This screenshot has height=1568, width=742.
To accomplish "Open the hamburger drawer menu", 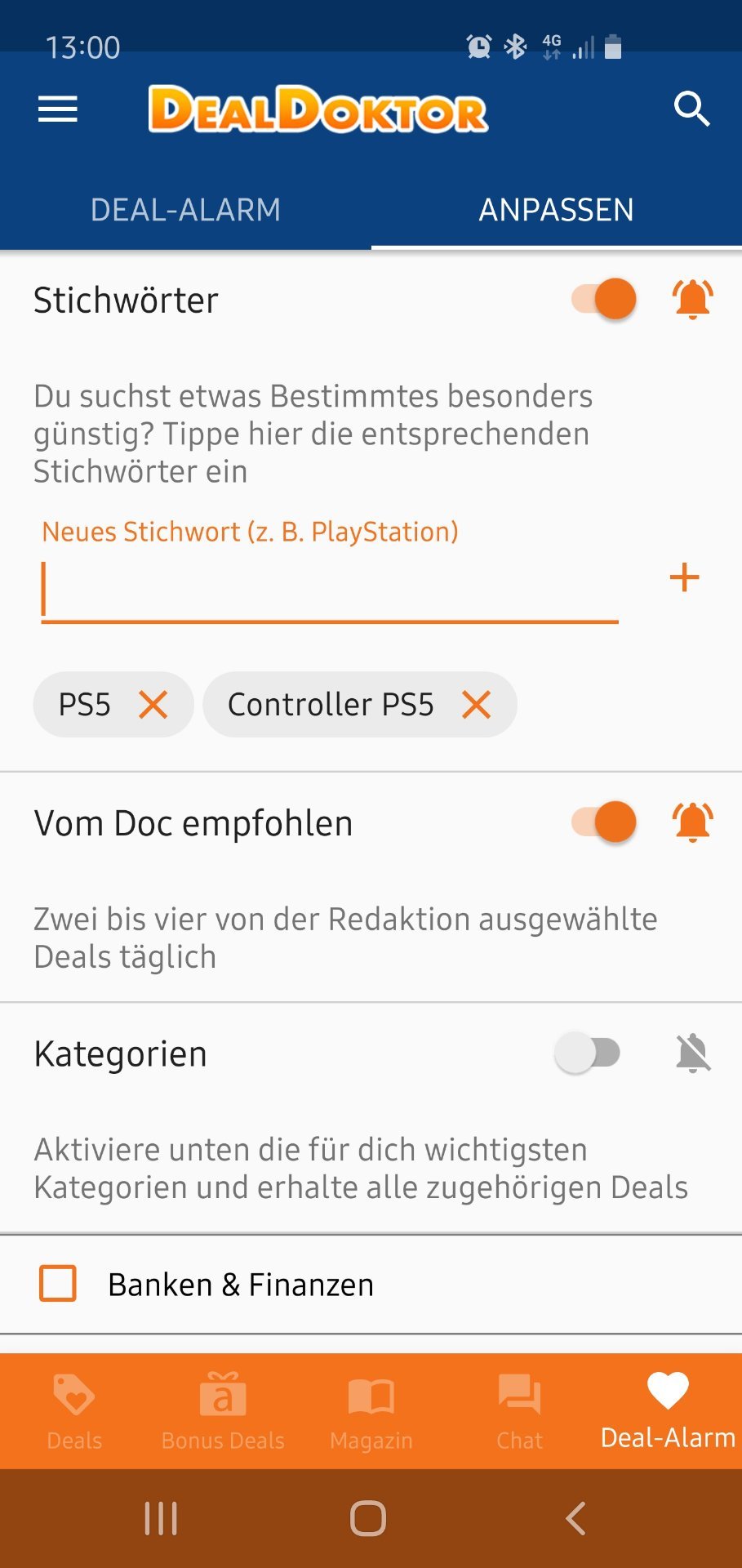I will tap(57, 109).
